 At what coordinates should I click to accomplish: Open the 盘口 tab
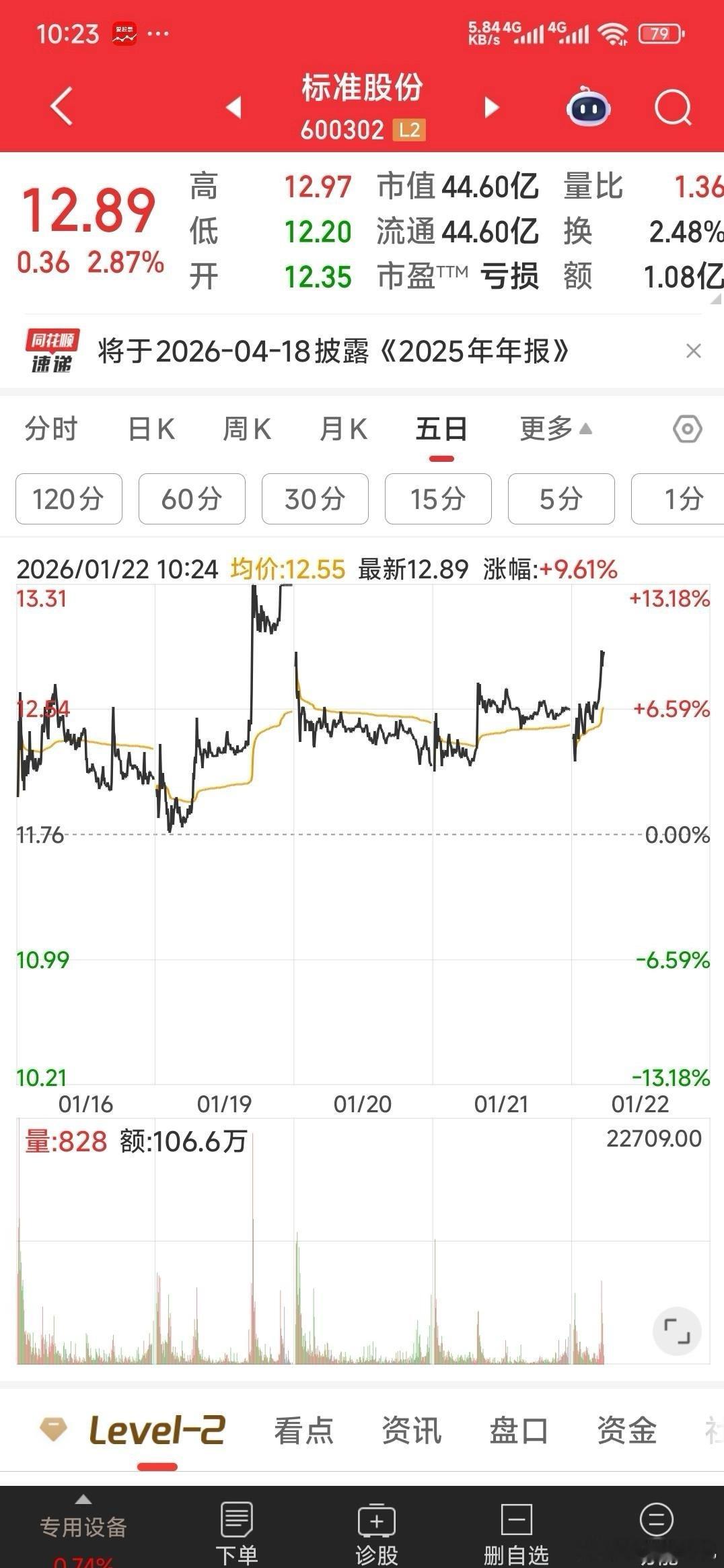coord(519,1431)
